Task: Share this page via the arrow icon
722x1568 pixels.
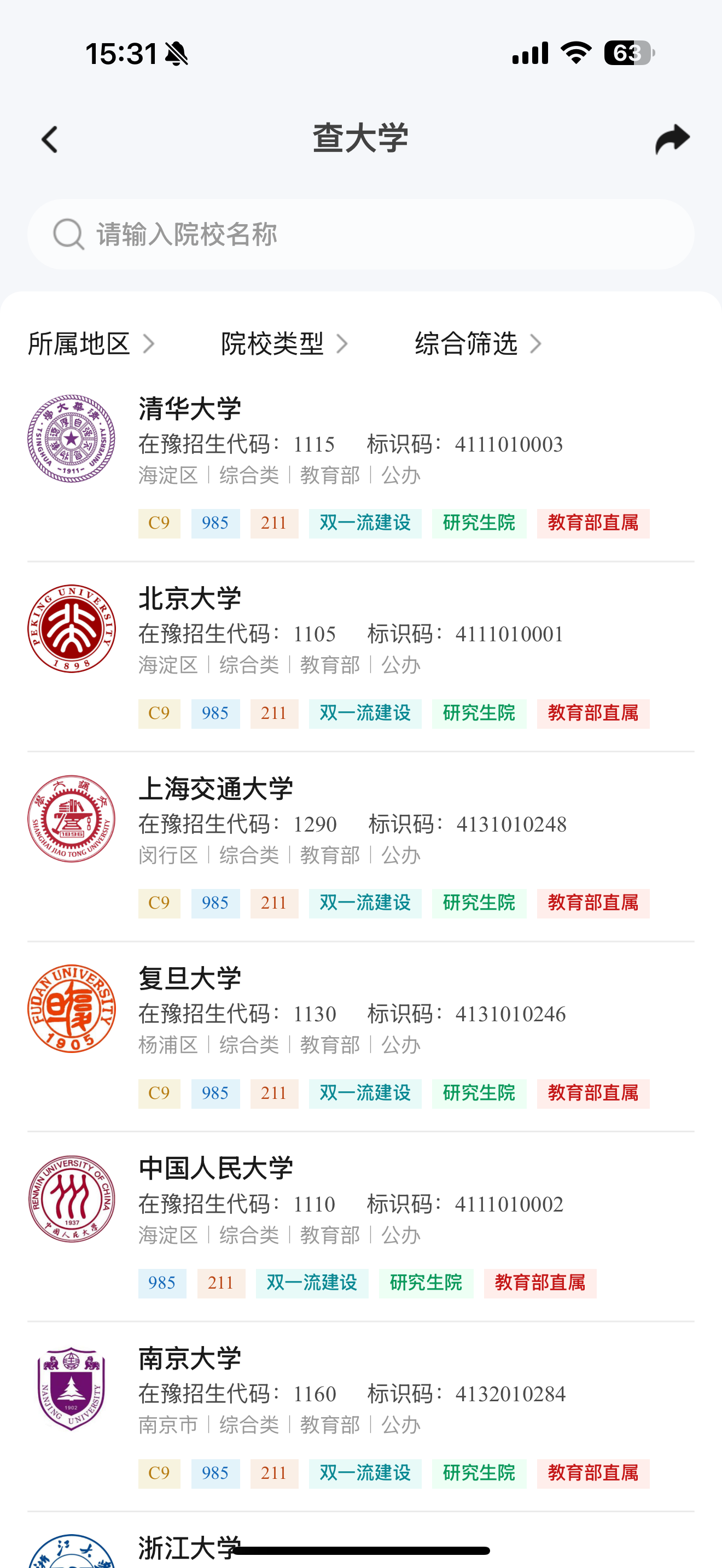Action: point(672,139)
